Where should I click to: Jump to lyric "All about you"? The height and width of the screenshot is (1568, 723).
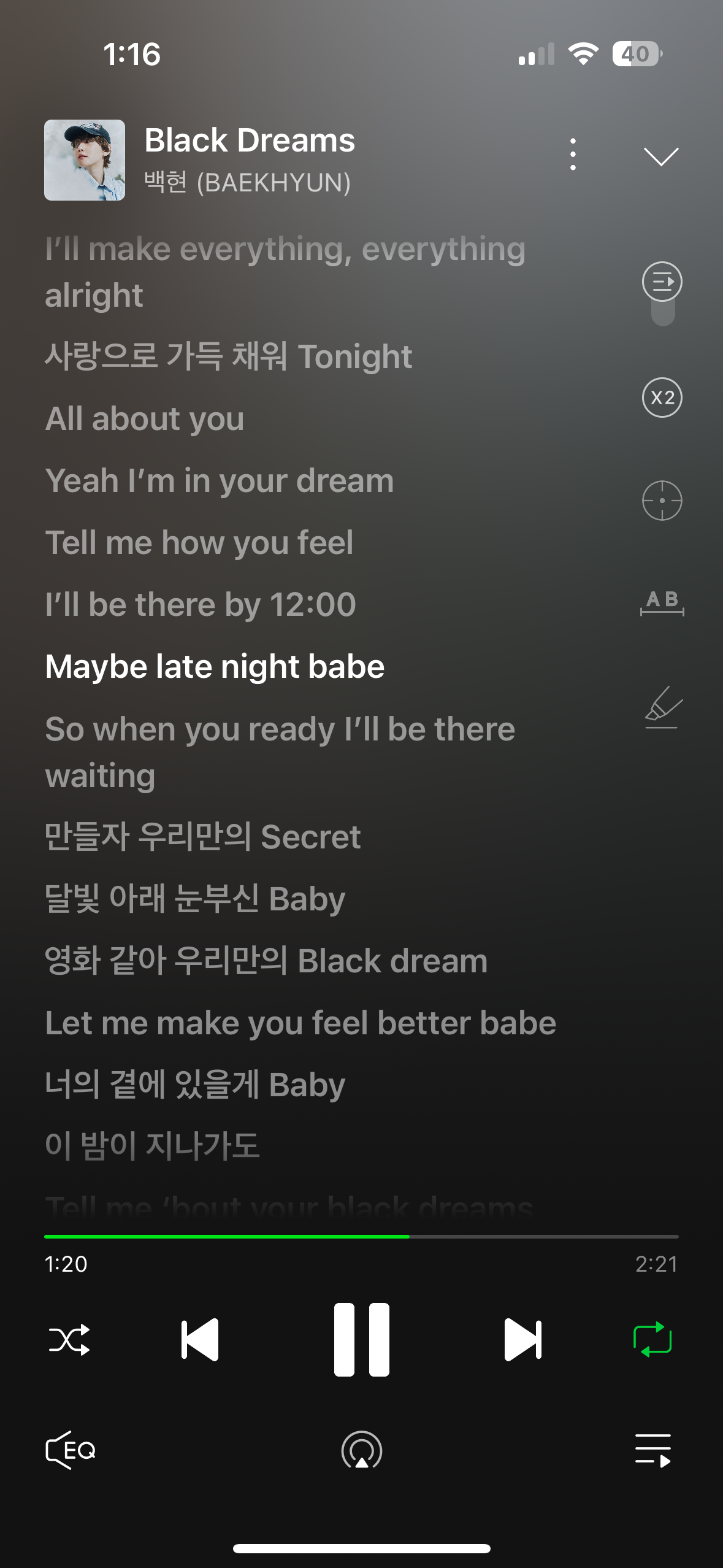point(145,418)
